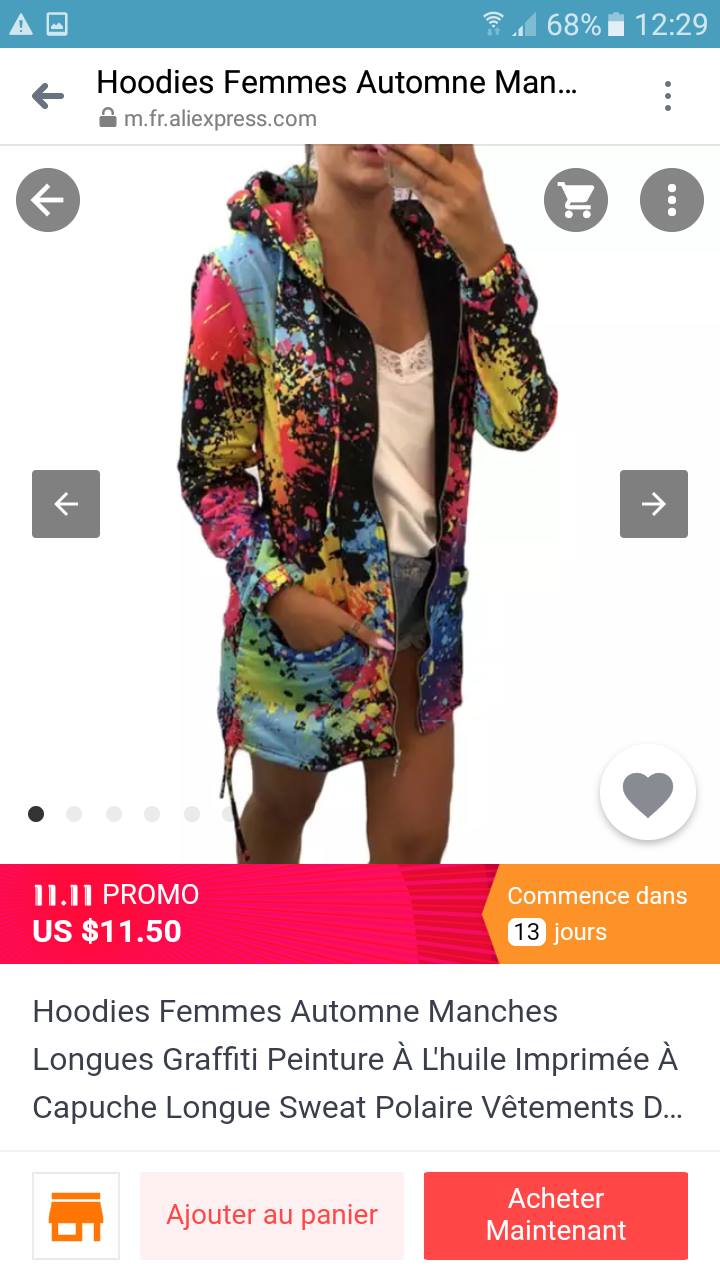720x1280 pixels.
Task: Tap the browser's back arrow
Action: (x=47, y=97)
